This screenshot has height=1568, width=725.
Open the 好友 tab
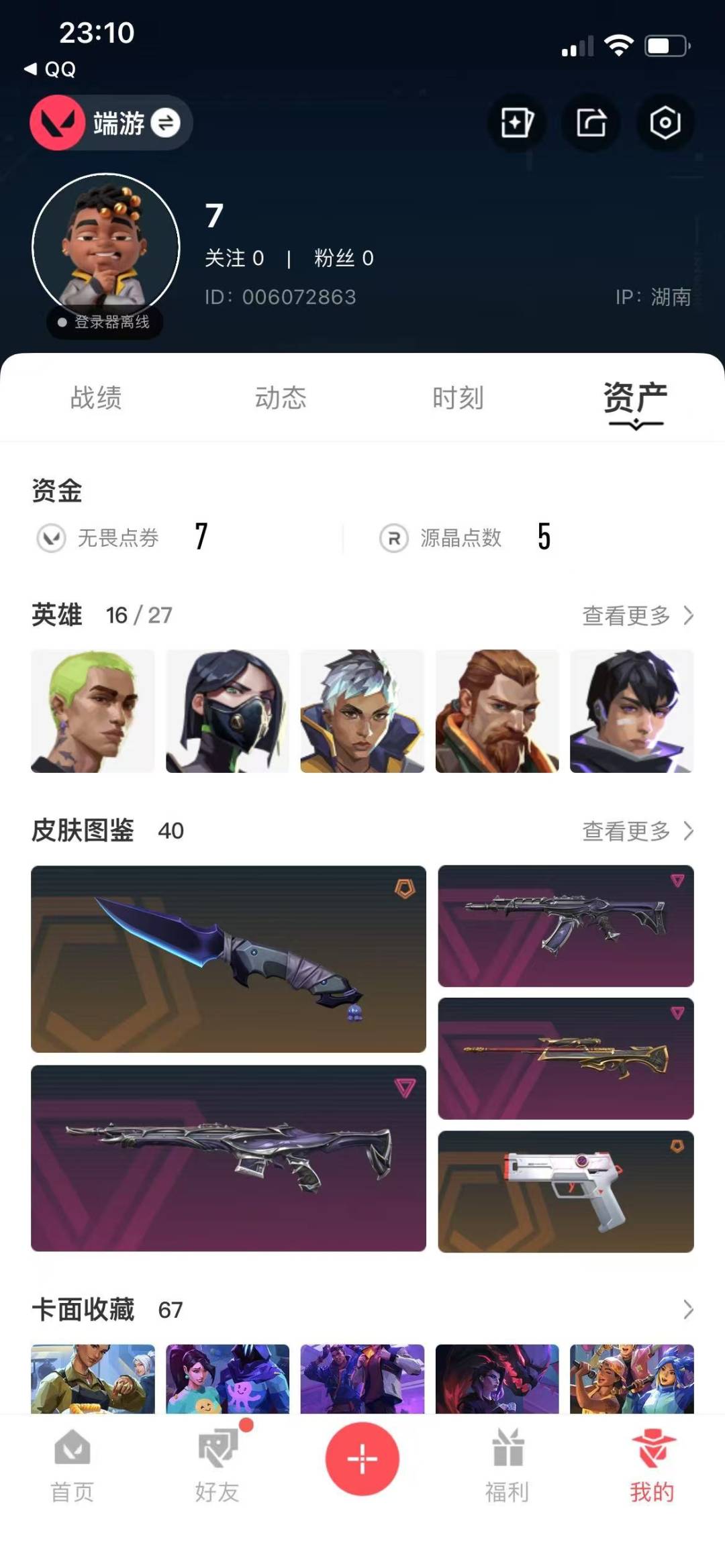217,1466
